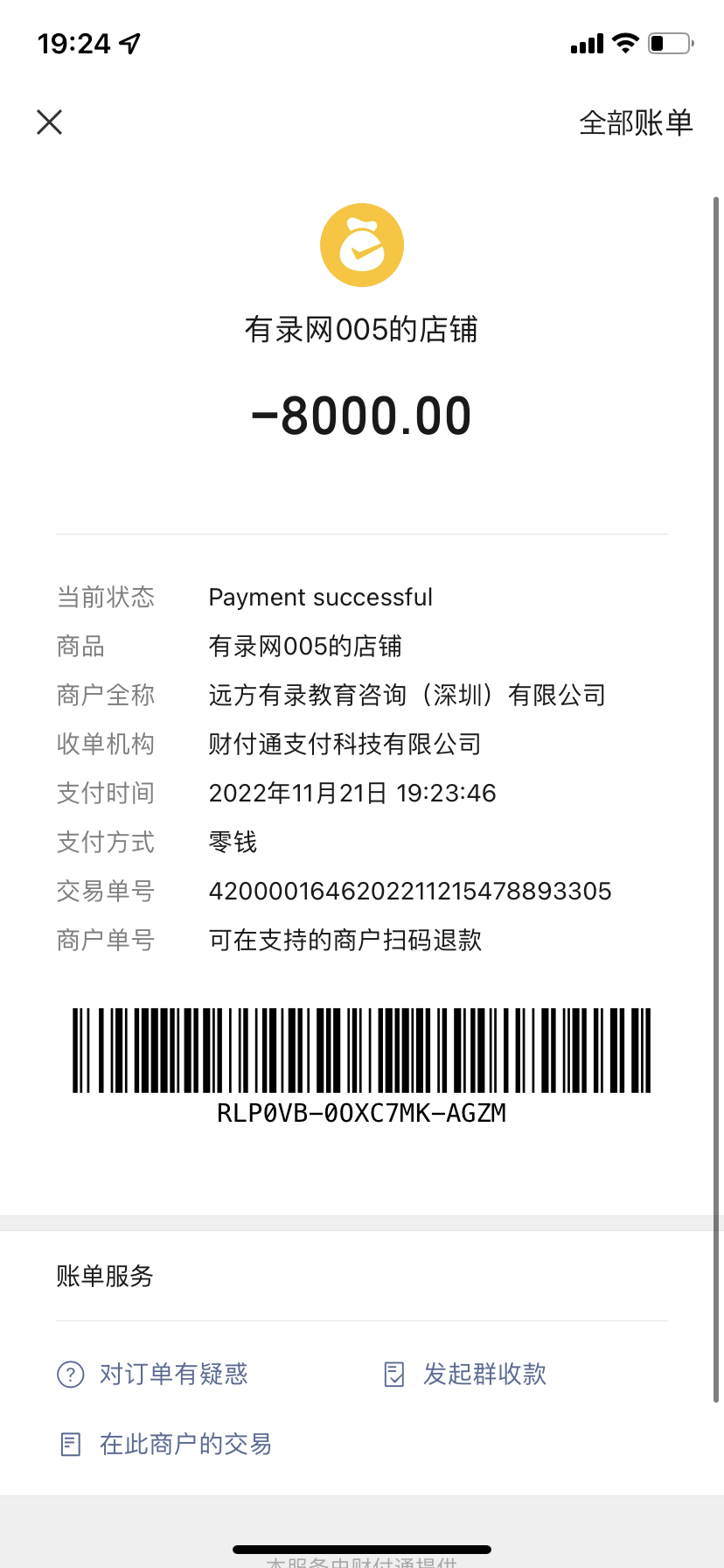The height and width of the screenshot is (1568, 724).
Task: View 在此商户的交易 transactions with this merchant
Action: point(184,1444)
